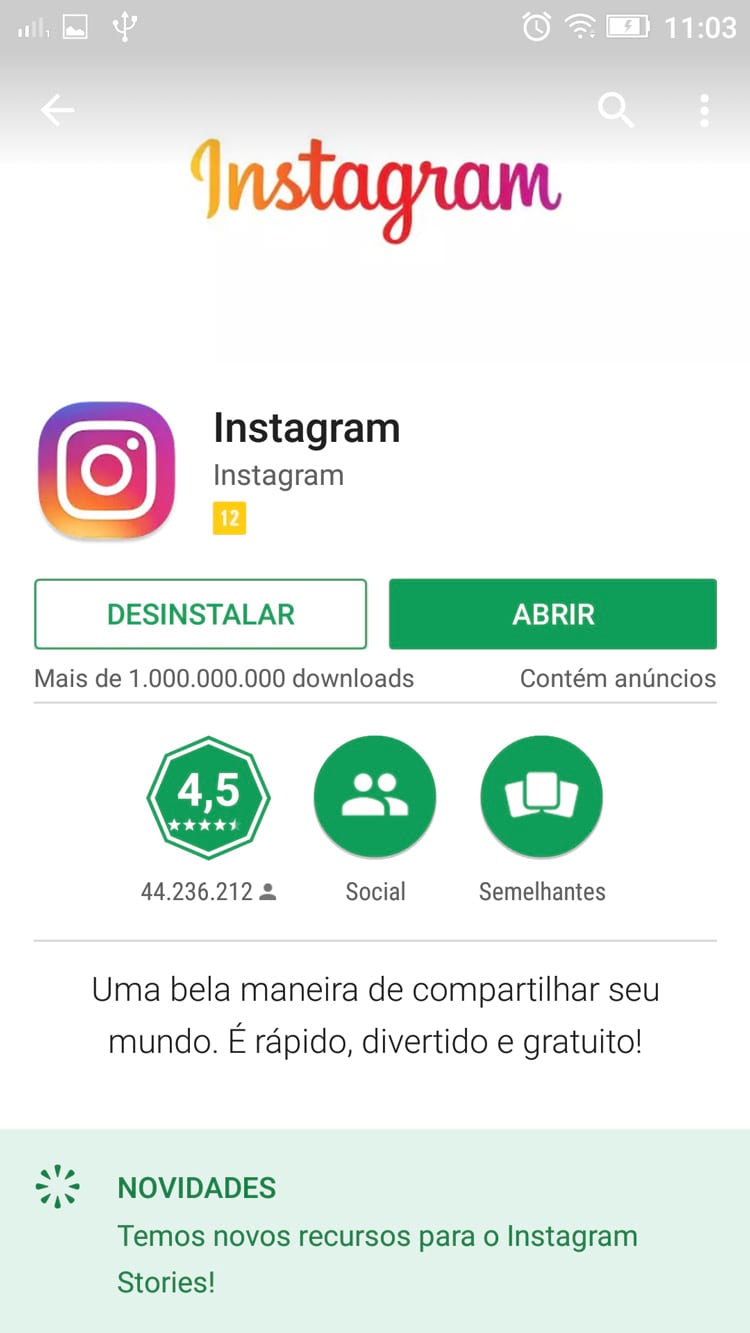Open the search magnifier icon
This screenshot has height=1333, width=750.
(616, 110)
